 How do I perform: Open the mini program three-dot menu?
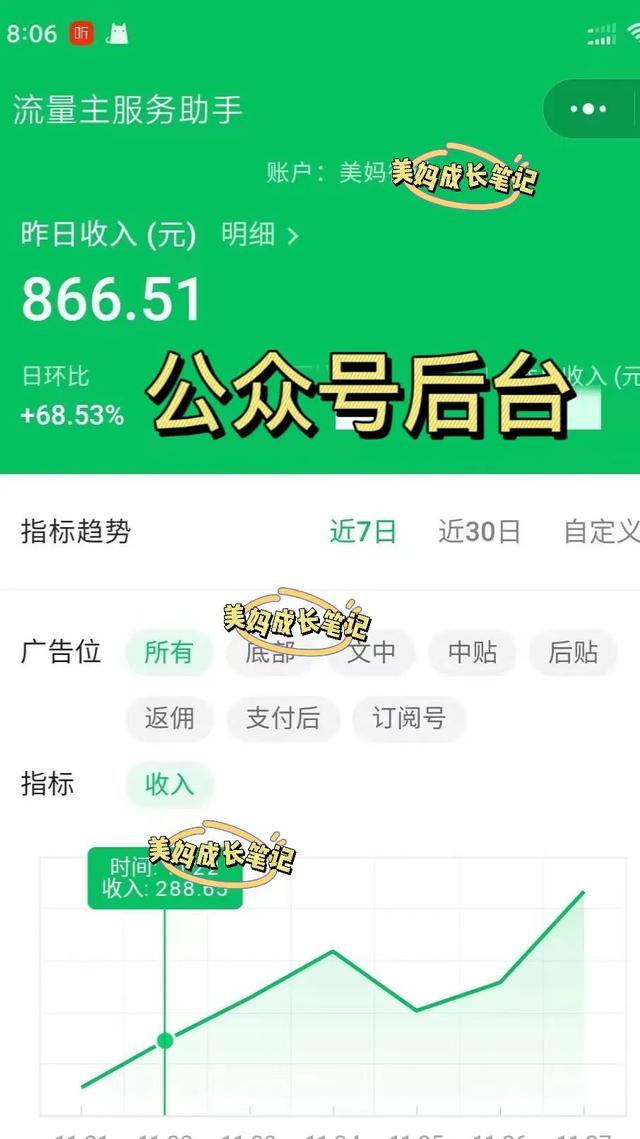(588, 109)
